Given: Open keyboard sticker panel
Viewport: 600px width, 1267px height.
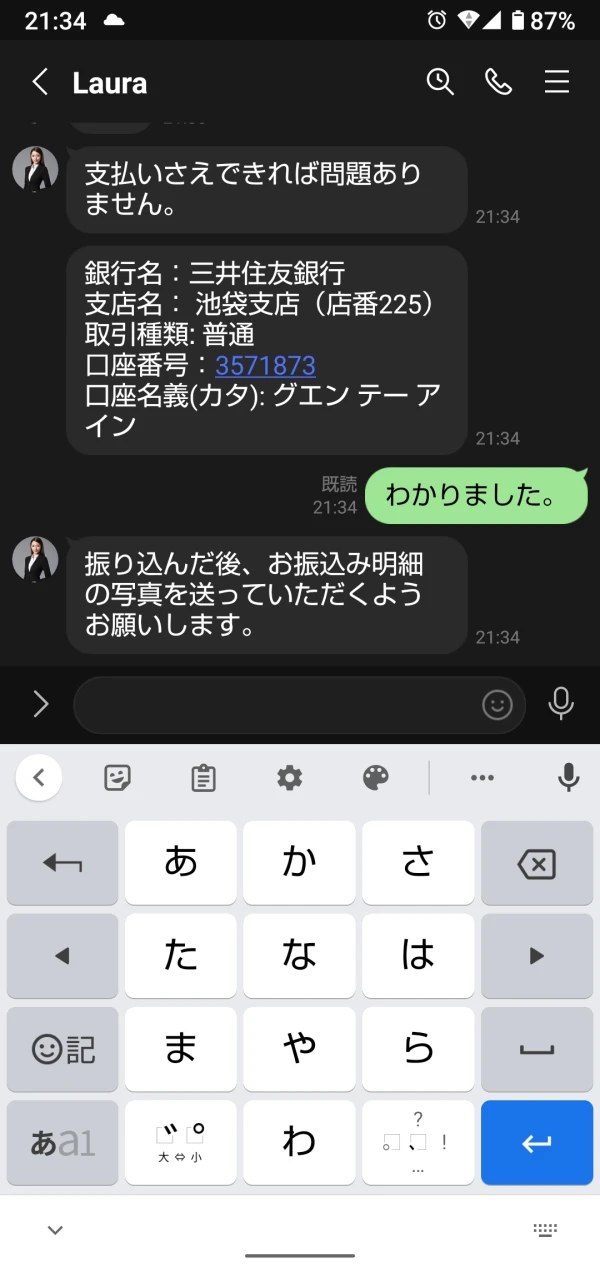Looking at the screenshot, I should pyautogui.click(x=118, y=777).
